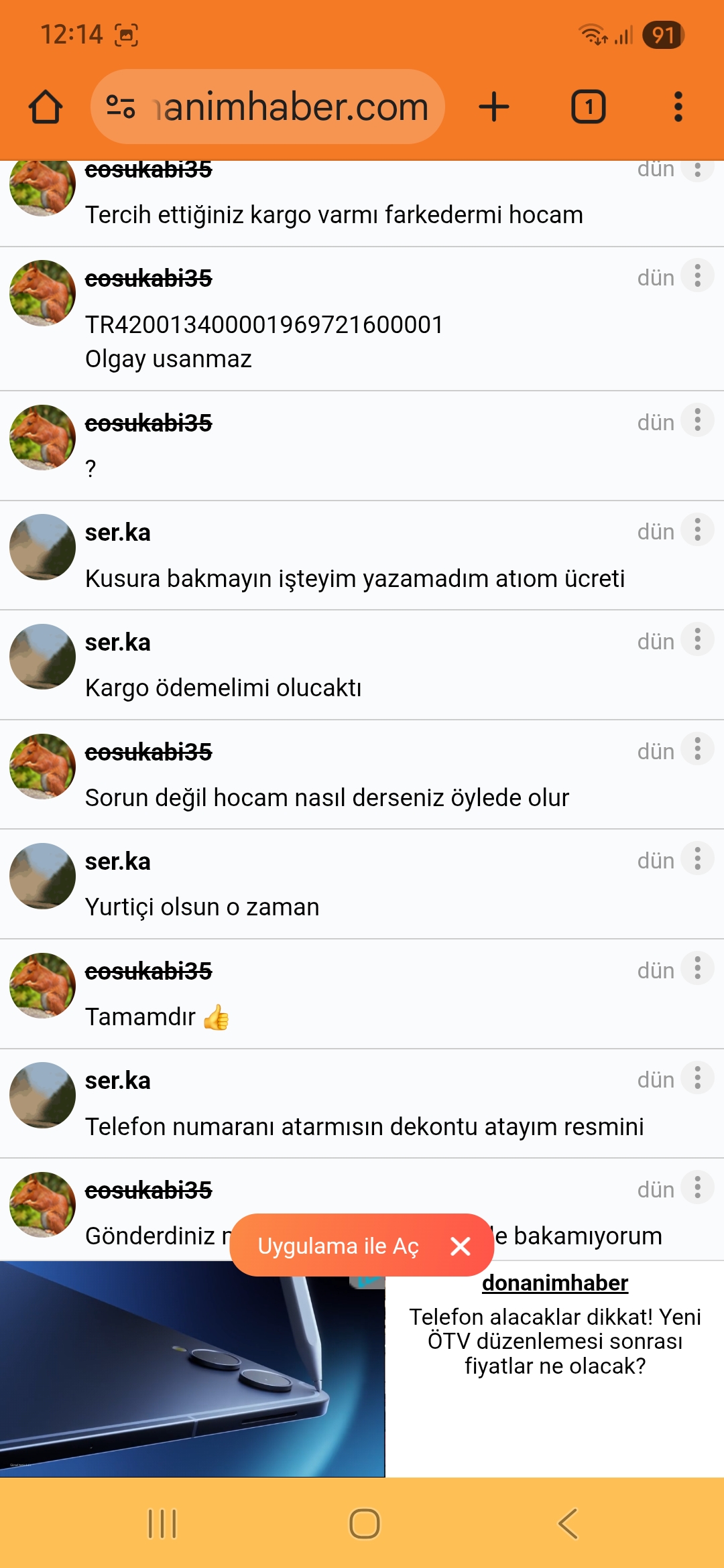This screenshot has width=724, height=1568.
Task: Go to the browser home page
Action: tap(46, 107)
